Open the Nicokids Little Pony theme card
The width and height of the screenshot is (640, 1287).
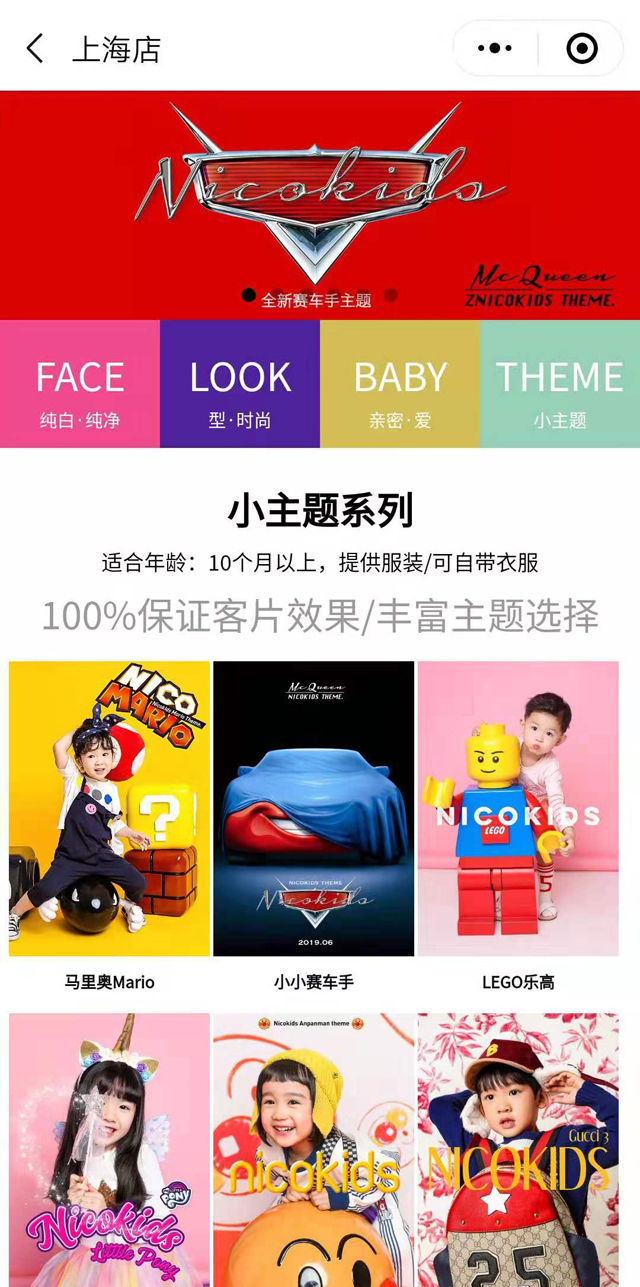(110, 1150)
